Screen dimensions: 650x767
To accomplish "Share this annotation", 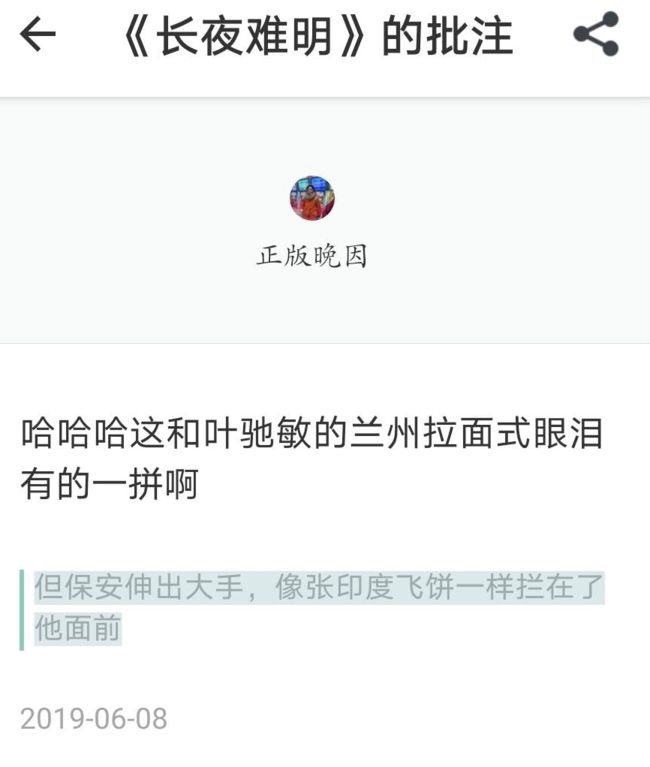I will coord(595,36).
